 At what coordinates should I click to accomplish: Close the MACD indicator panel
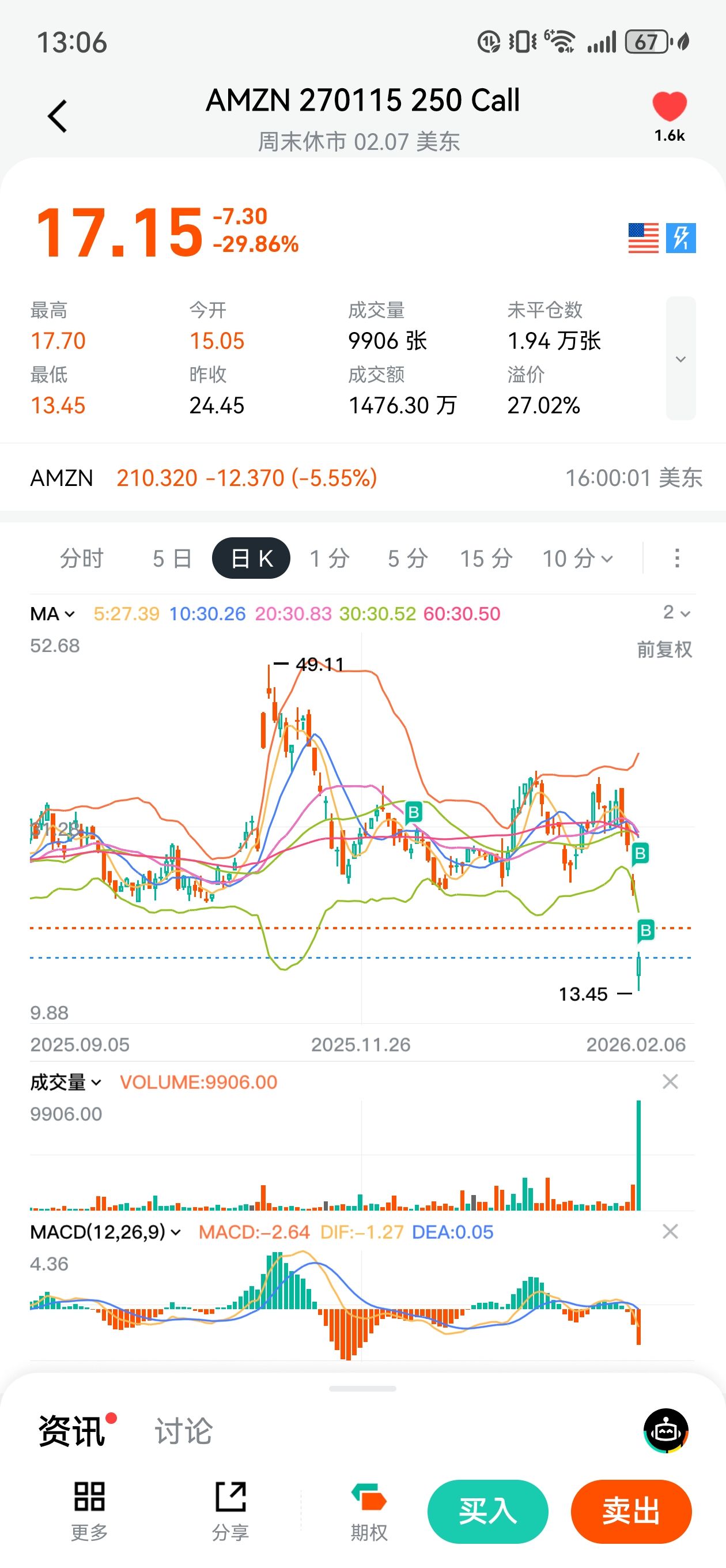pos(670,1231)
